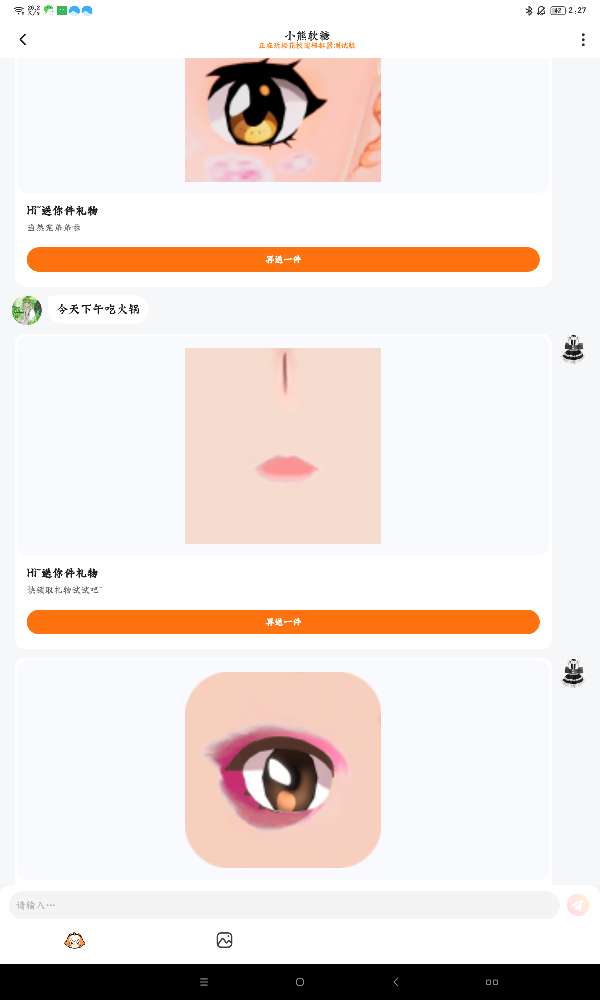The width and height of the screenshot is (600, 1000).
Task: Go back using the top-left arrow
Action: point(23,40)
